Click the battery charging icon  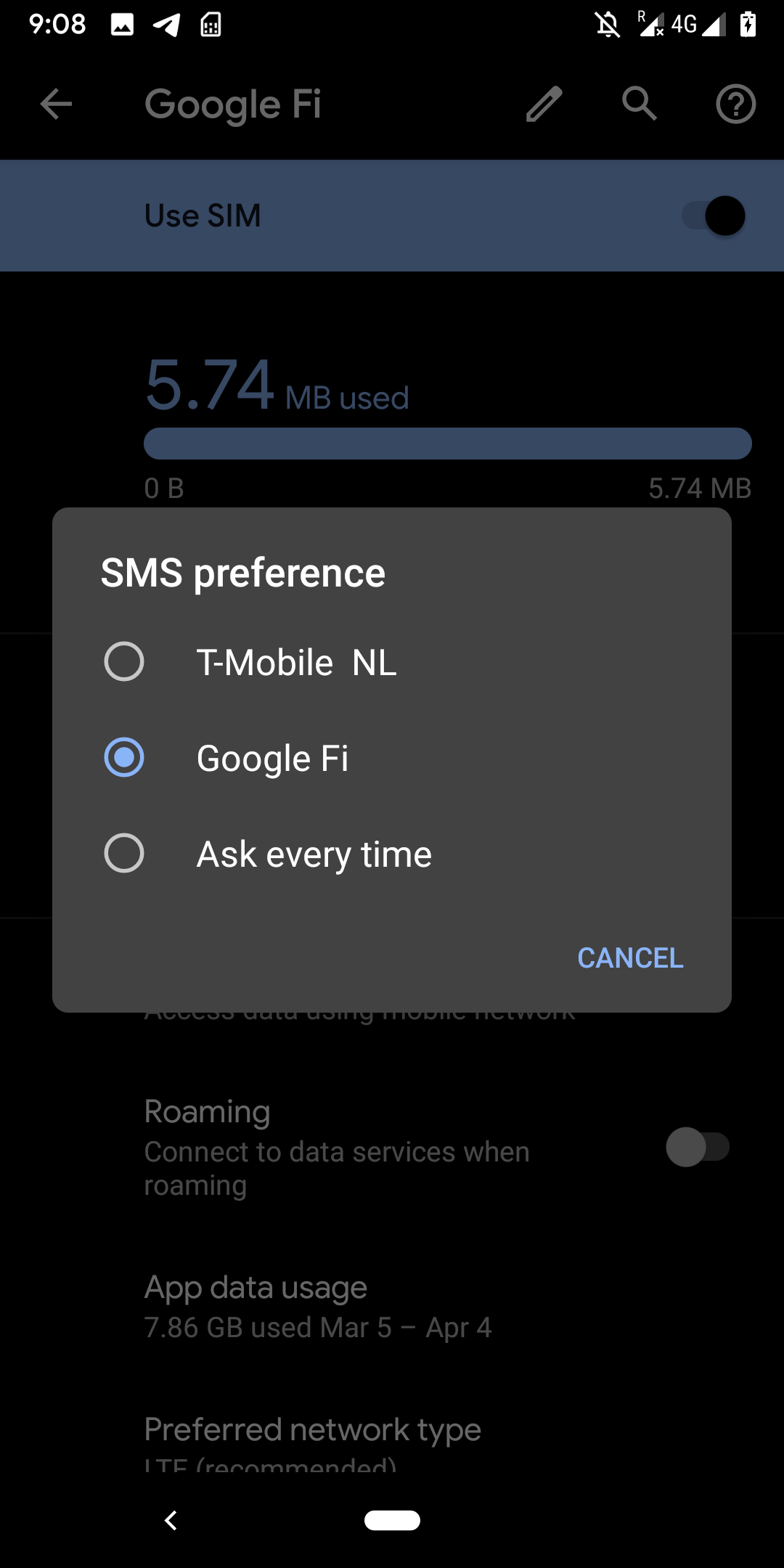tap(748, 24)
